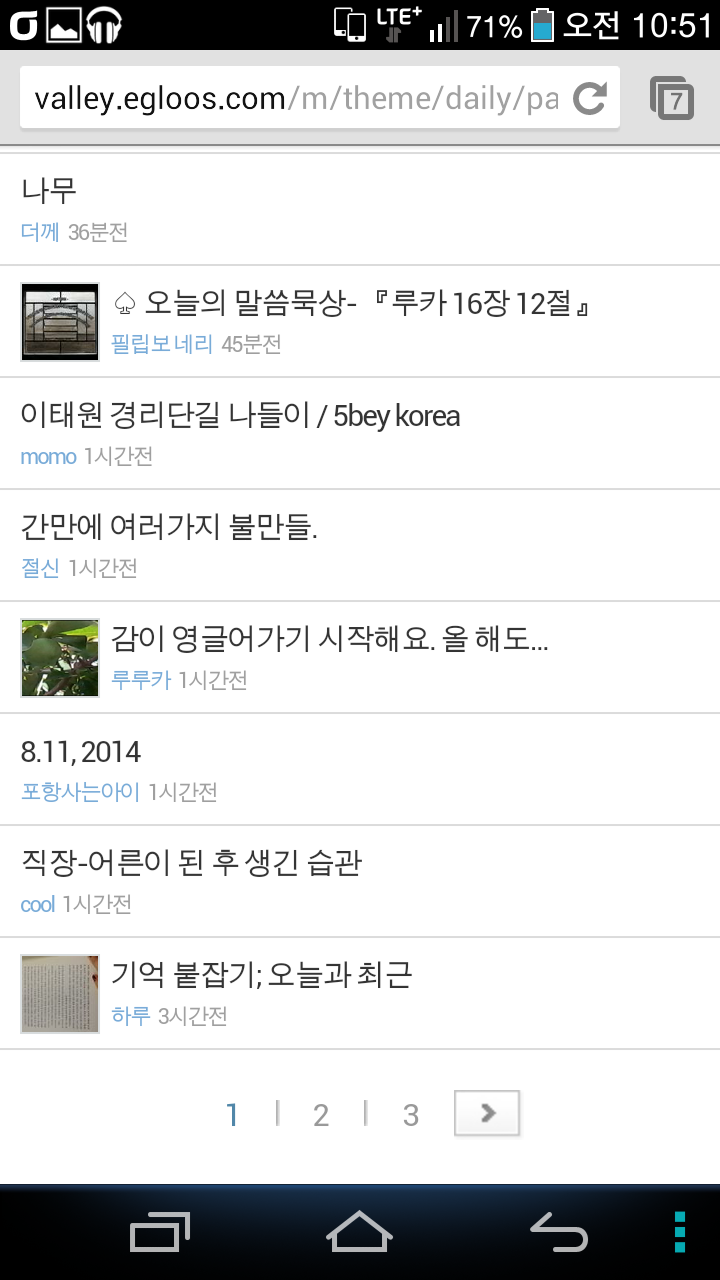Go to page 3 of the list
The image size is (720, 1280).
click(410, 1115)
